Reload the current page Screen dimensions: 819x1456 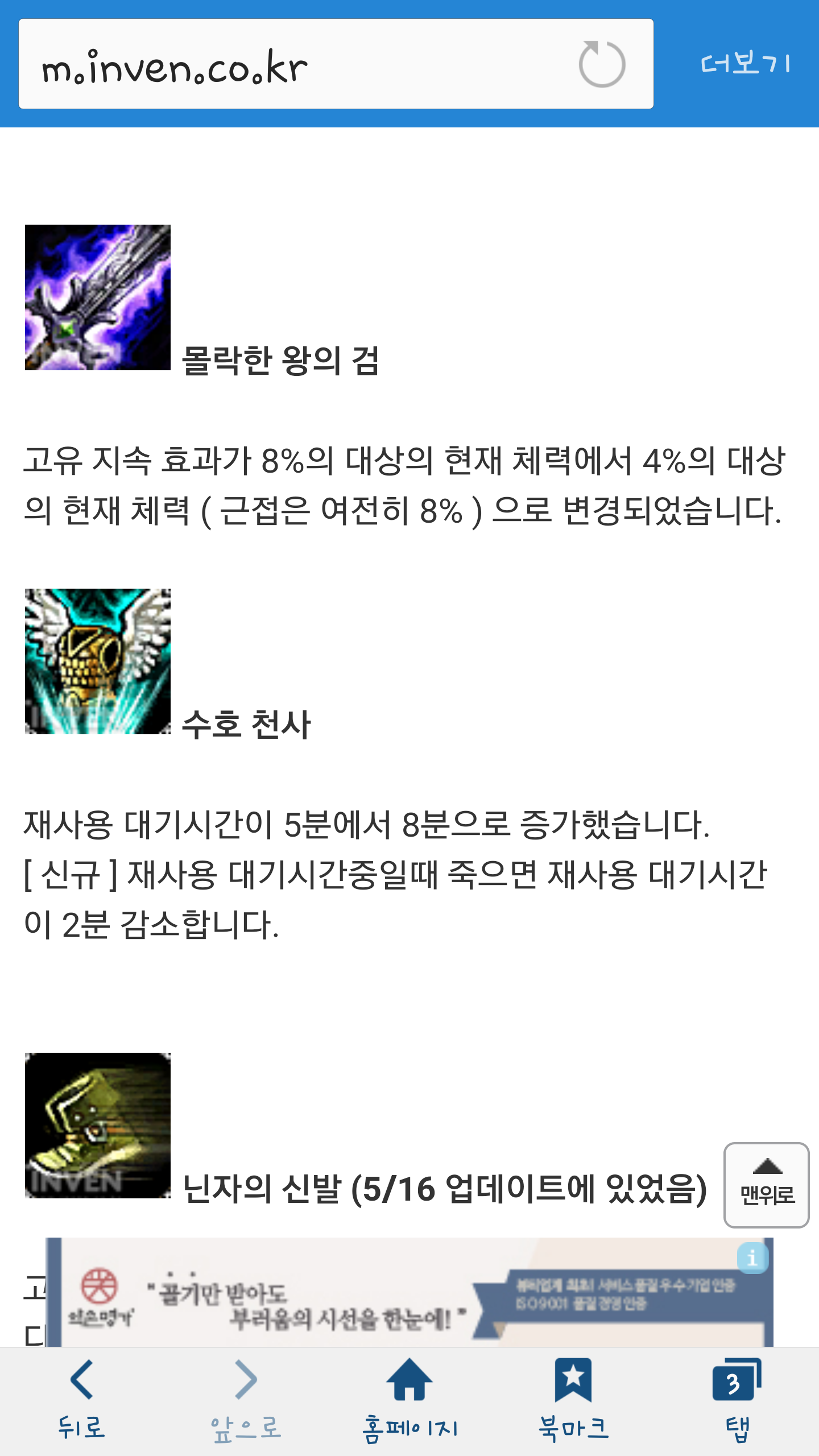click(x=602, y=64)
